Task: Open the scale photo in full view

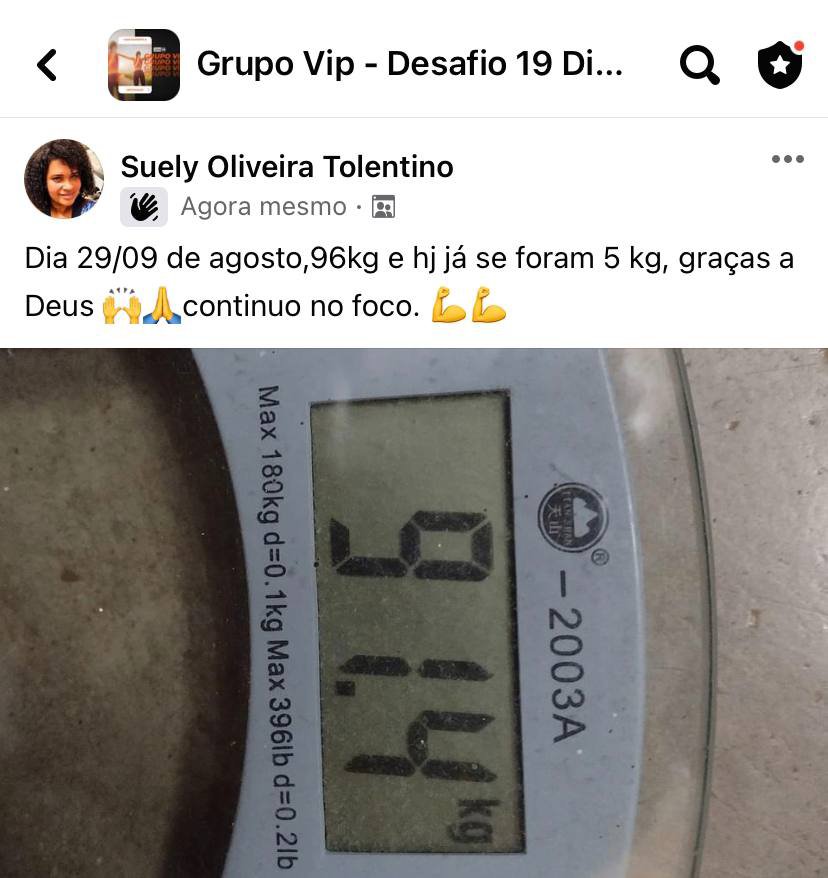Action: (x=414, y=612)
